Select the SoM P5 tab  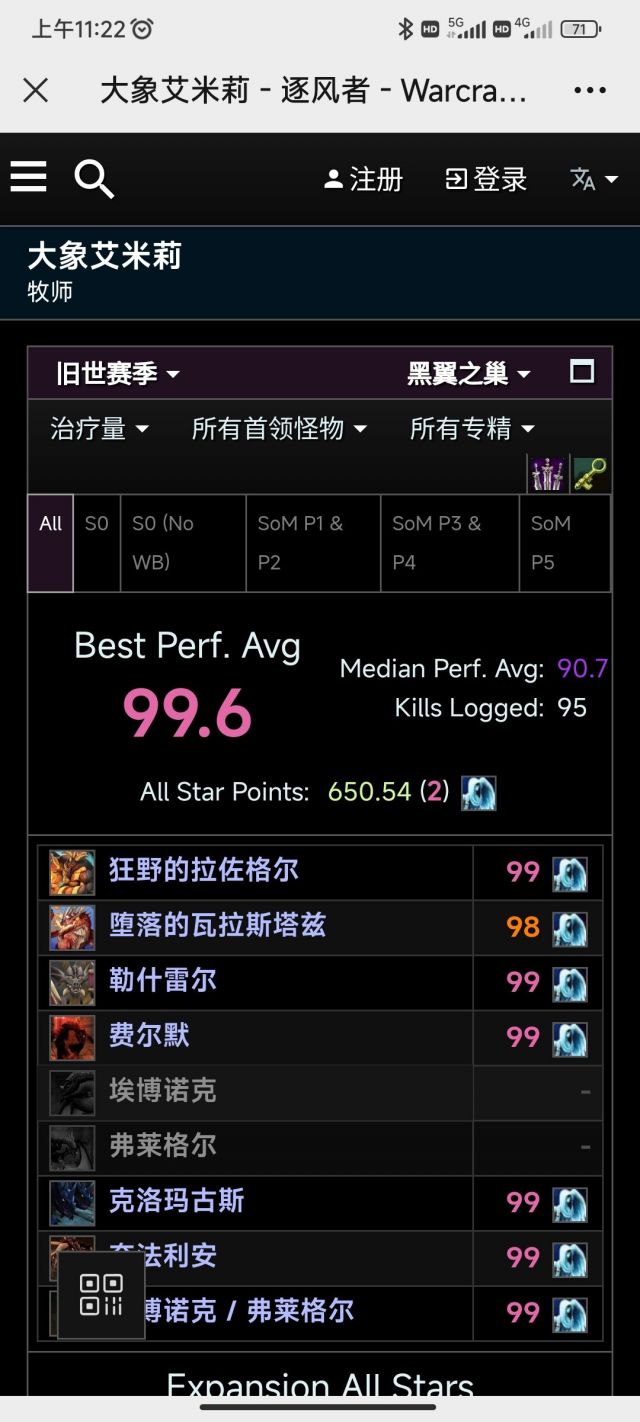pos(564,542)
